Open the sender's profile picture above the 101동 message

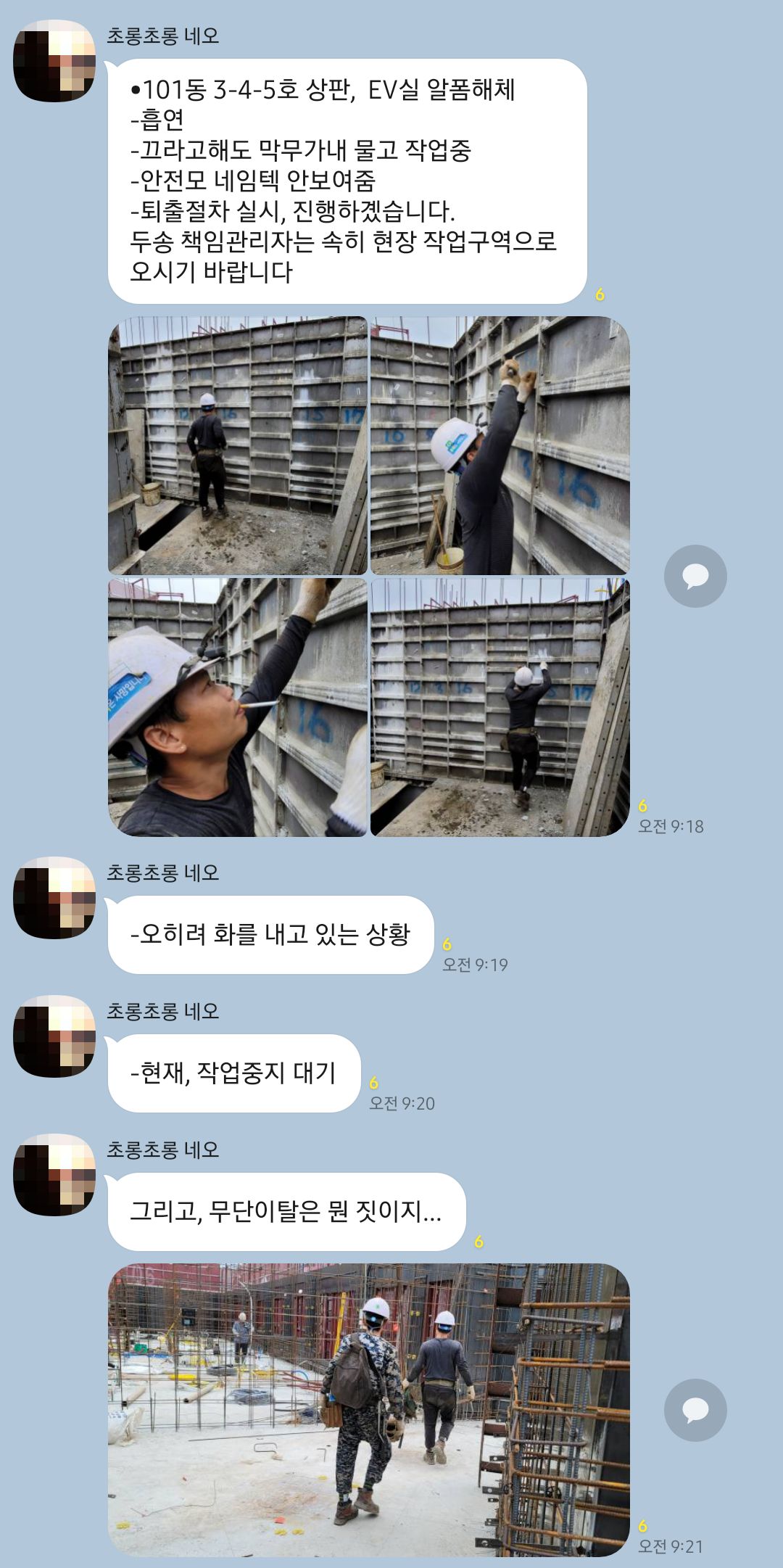[x=54, y=61]
